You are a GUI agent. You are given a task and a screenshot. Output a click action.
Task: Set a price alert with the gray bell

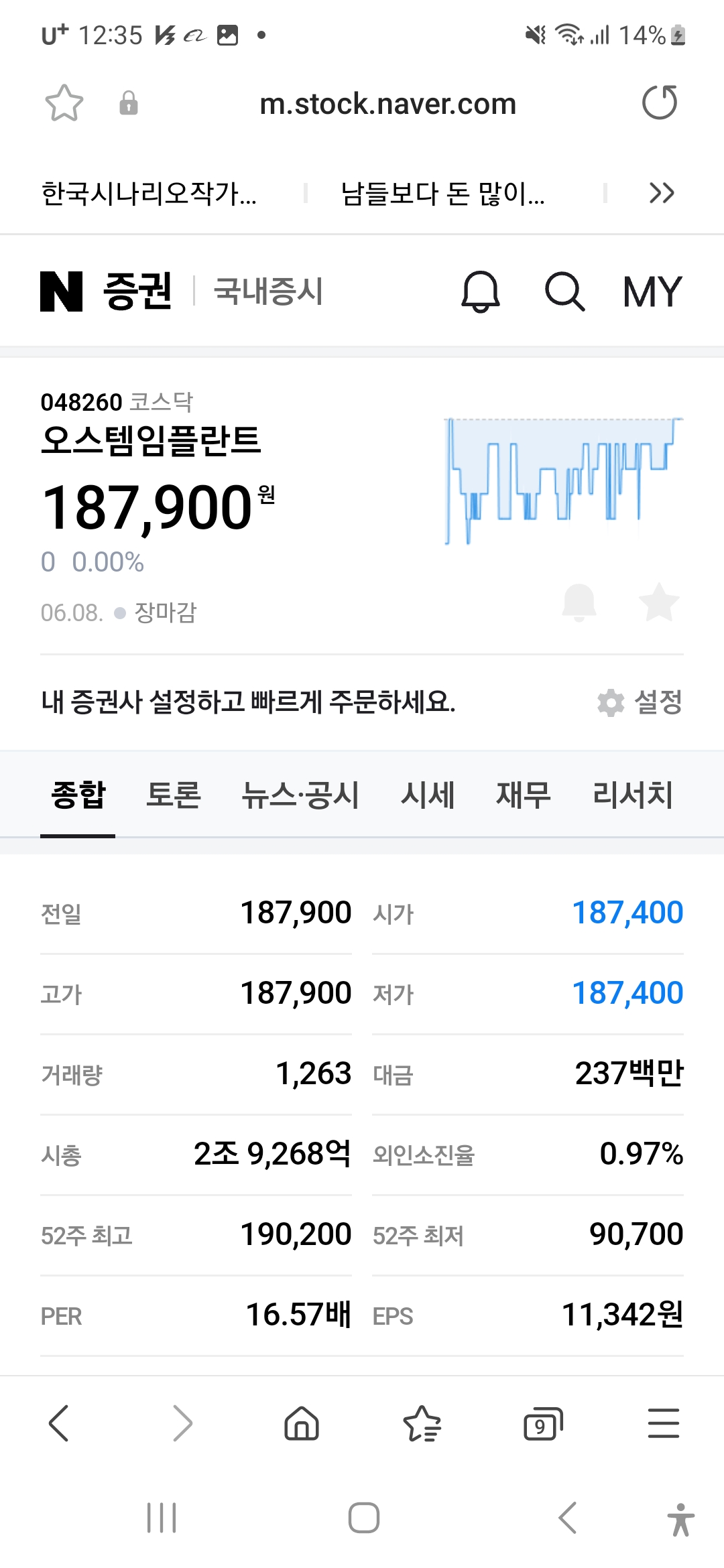coord(579,602)
